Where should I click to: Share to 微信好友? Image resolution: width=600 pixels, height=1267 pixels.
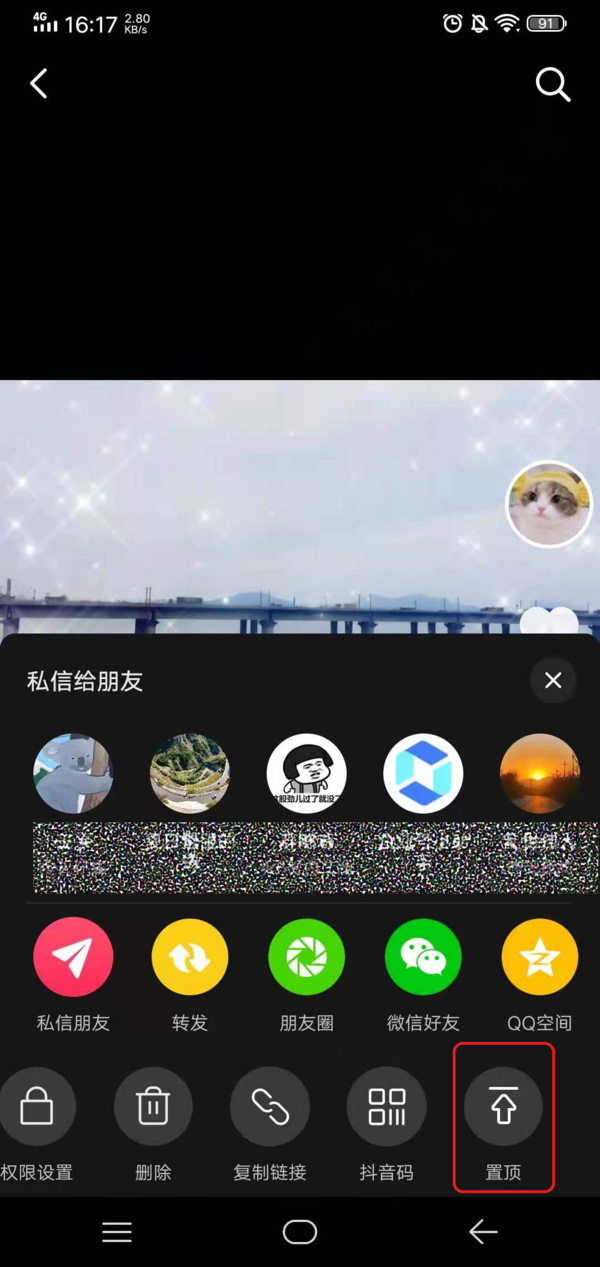423,958
